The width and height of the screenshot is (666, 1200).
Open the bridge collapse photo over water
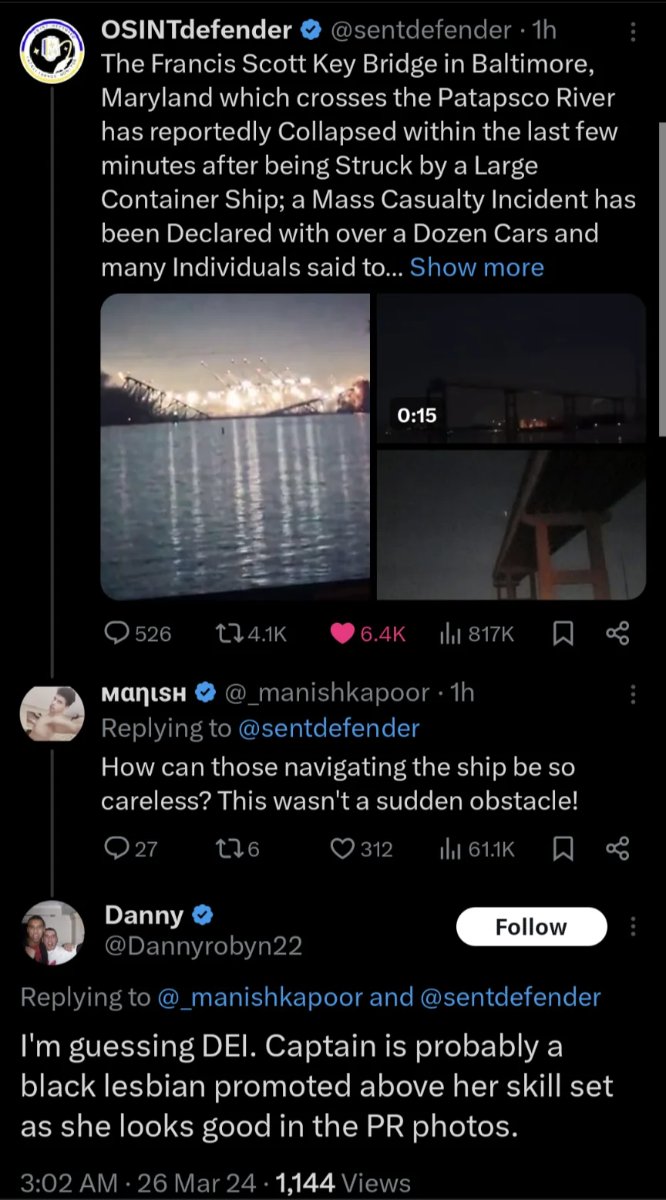(235, 446)
